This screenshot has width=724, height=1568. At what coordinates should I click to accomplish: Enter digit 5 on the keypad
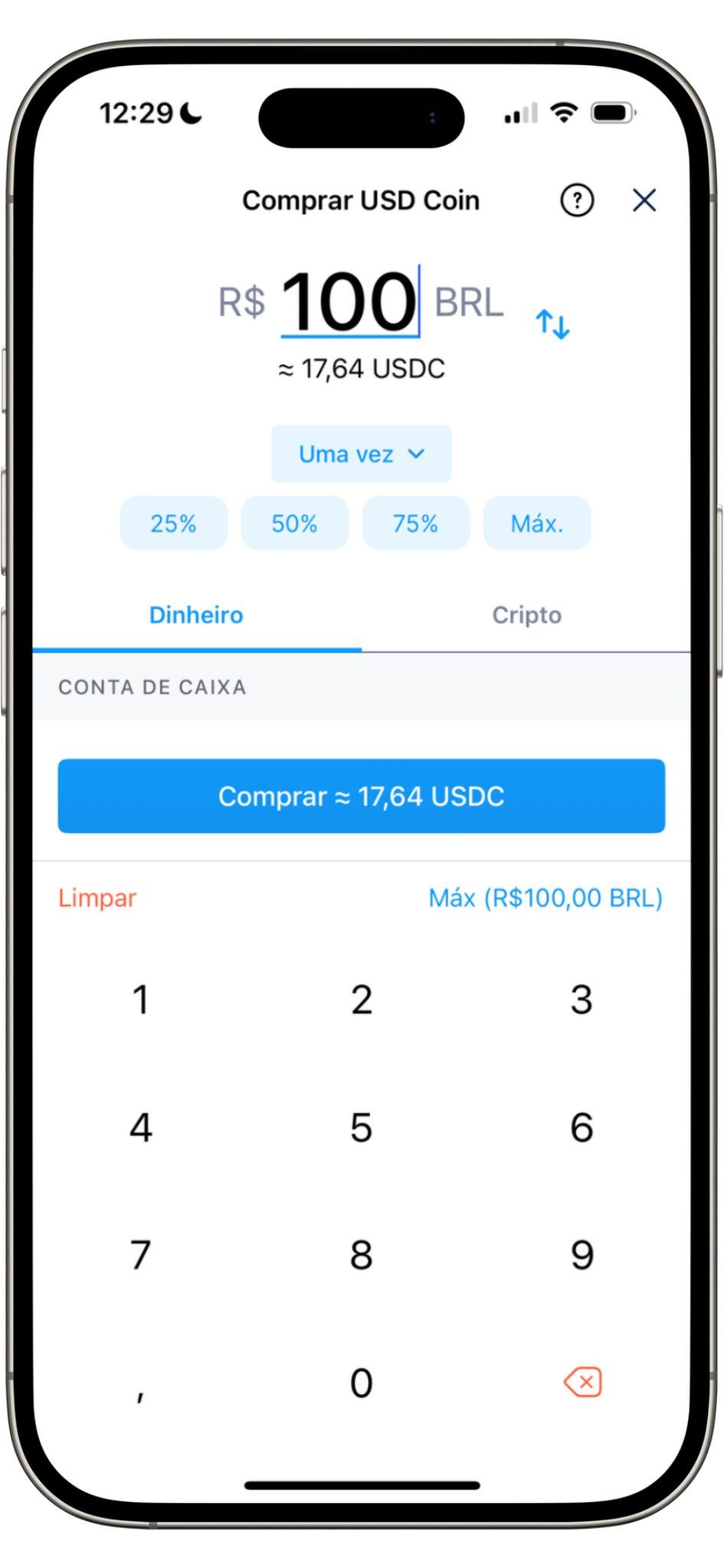point(361,1127)
